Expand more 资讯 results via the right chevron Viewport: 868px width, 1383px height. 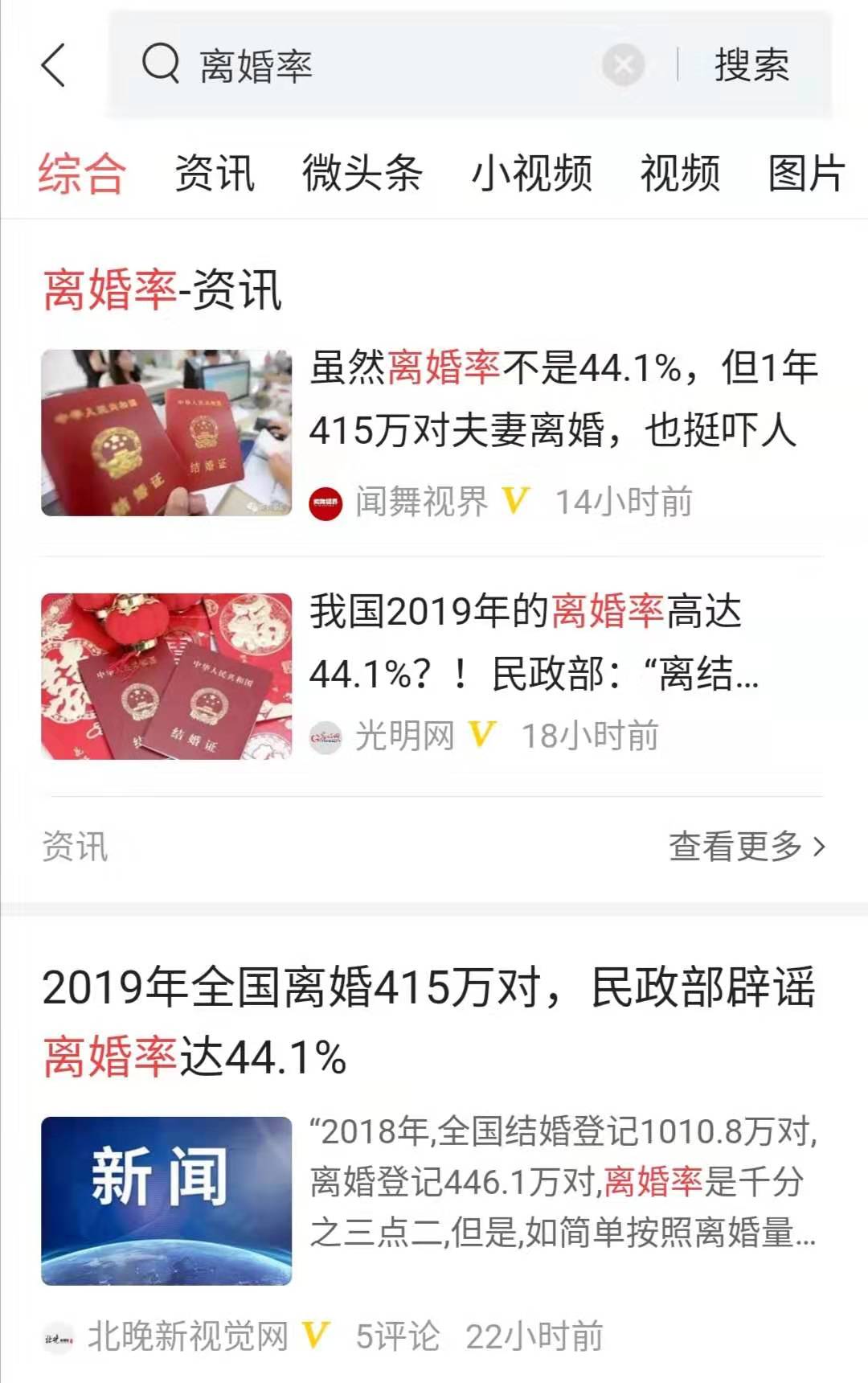(817, 847)
